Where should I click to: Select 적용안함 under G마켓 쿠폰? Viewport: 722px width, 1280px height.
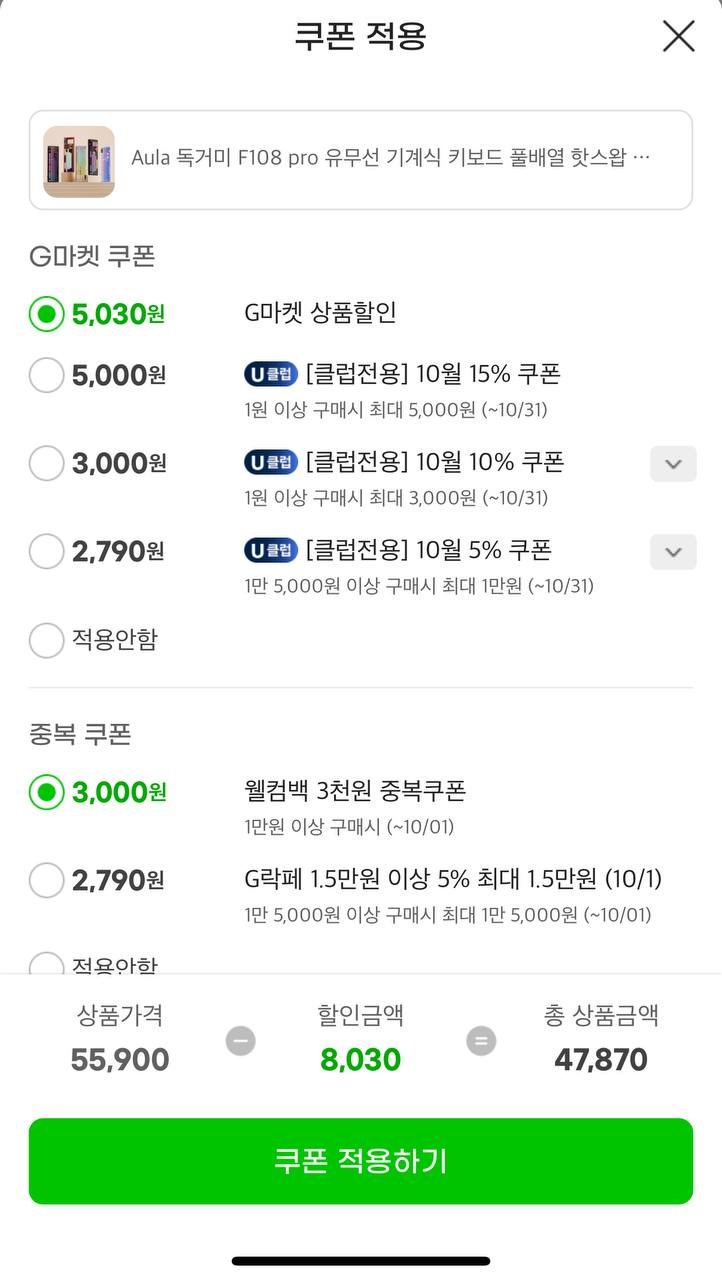46,640
